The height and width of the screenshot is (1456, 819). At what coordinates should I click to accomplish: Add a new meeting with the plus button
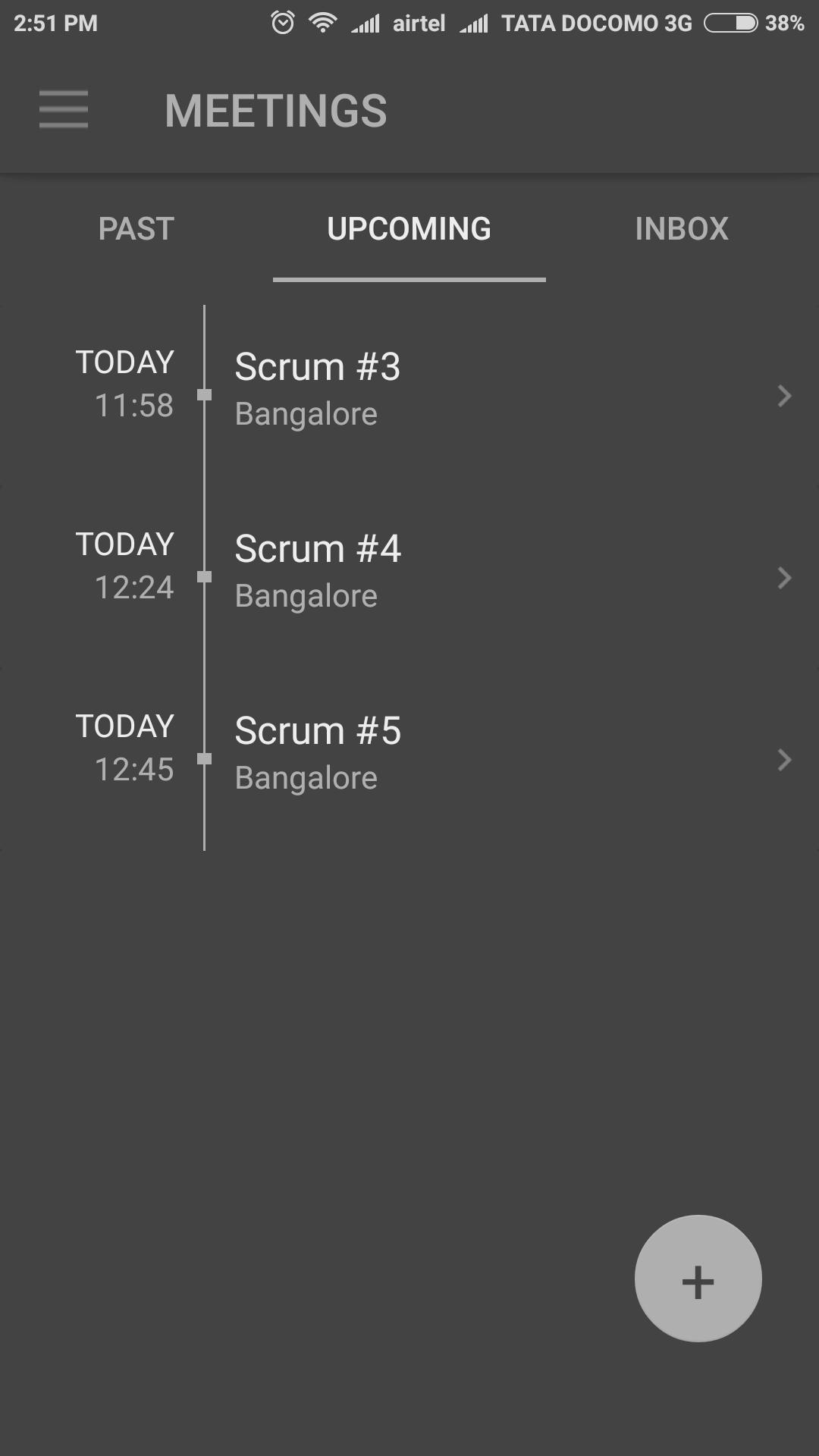point(698,1279)
